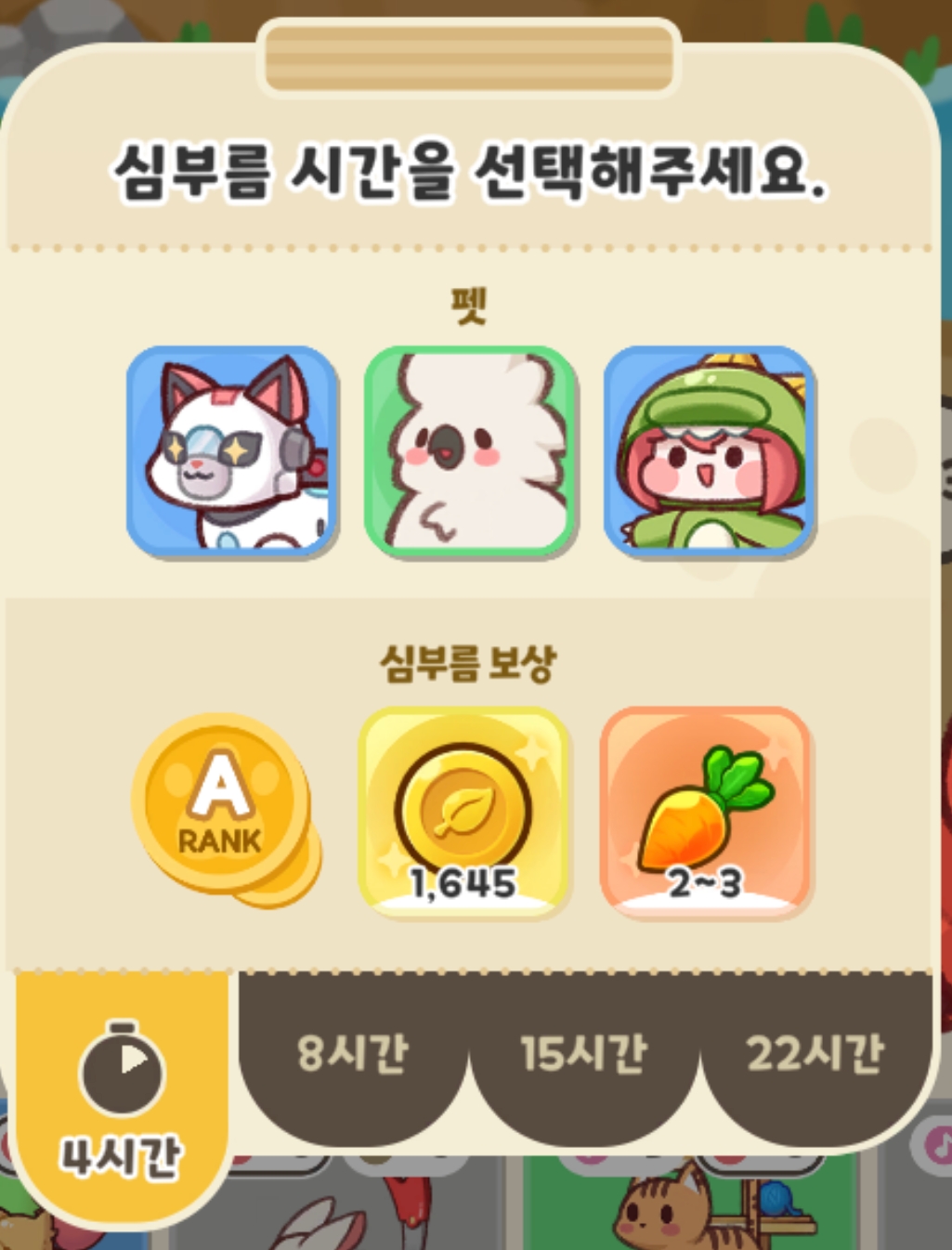This screenshot has height=1250, width=952.
Task: Select the 4시간 errand duration tab
Action: 121,1100
